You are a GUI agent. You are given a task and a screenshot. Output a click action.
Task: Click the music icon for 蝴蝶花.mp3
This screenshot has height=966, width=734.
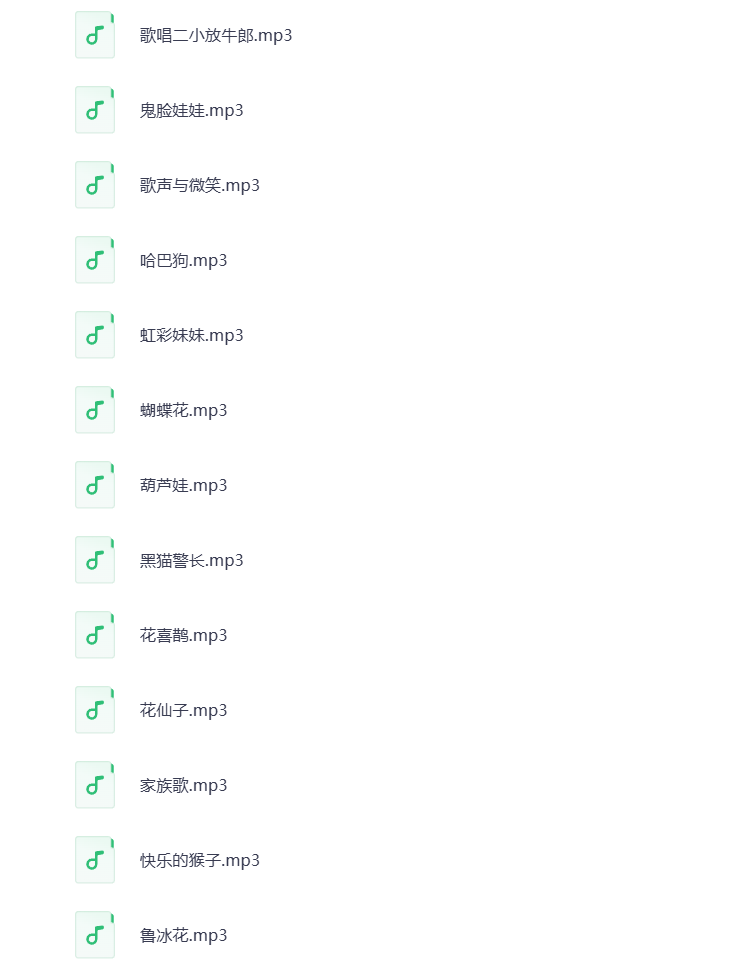(x=94, y=410)
